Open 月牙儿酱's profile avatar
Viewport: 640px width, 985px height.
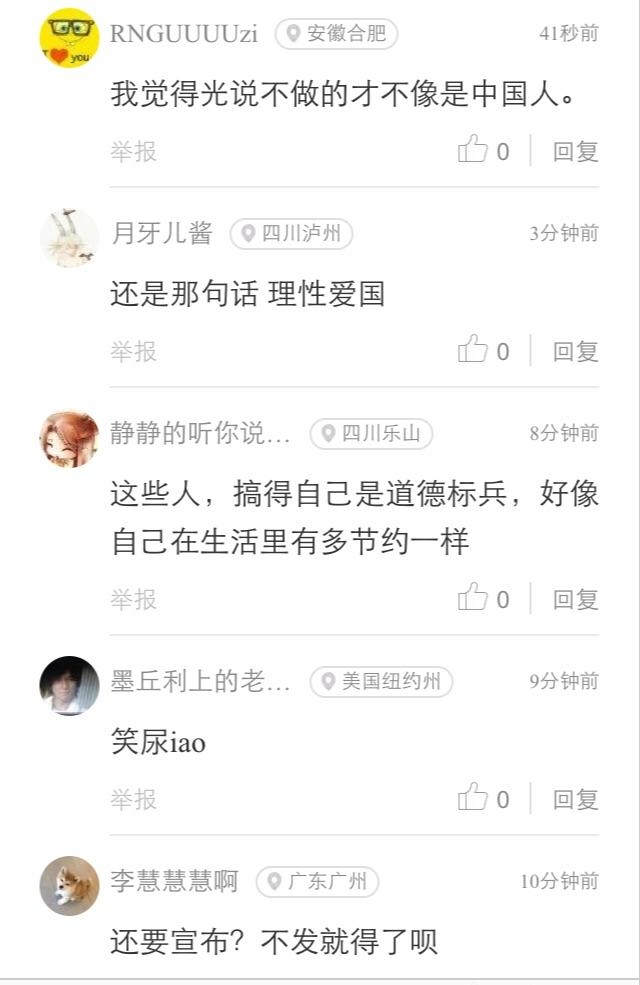point(69,237)
